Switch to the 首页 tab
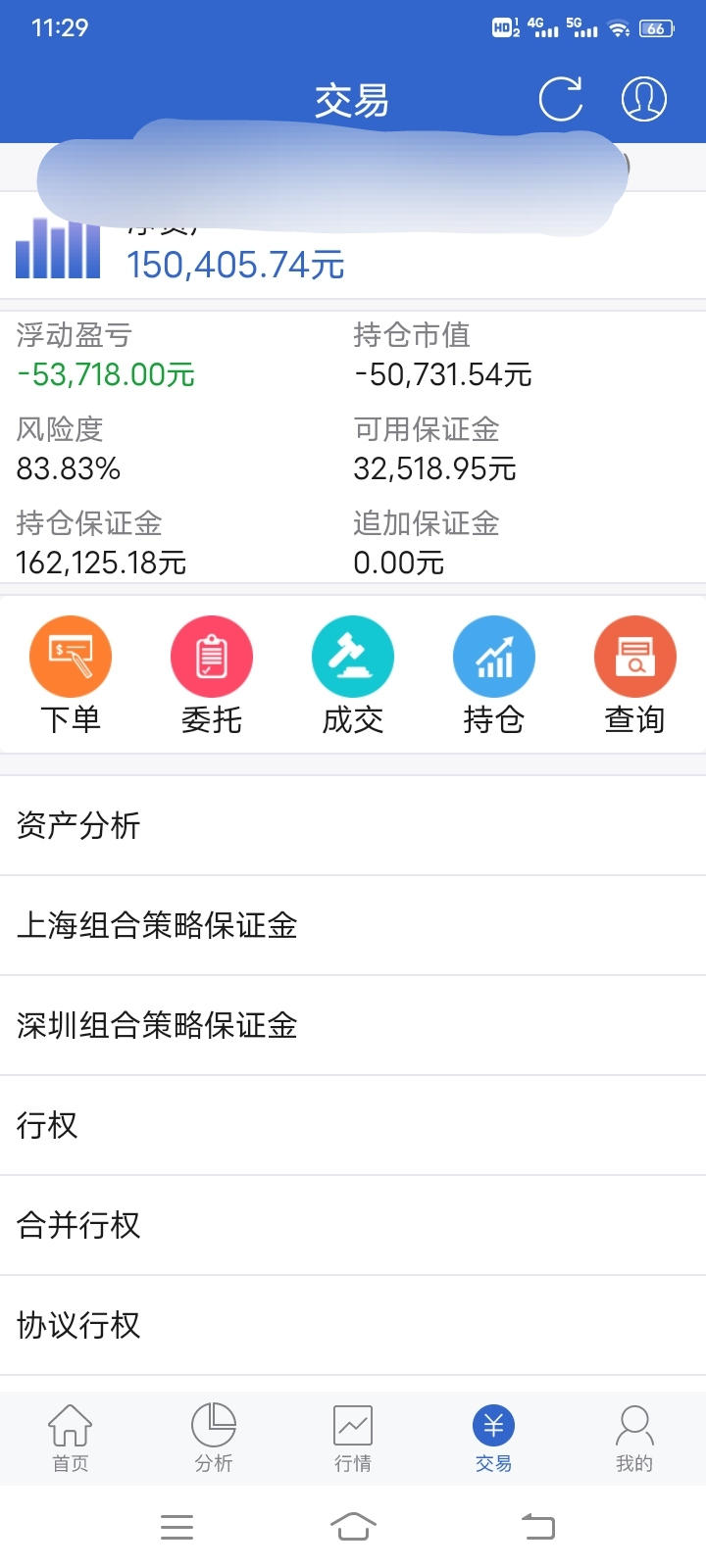The height and width of the screenshot is (1568, 706). (x=71, y=1438)
